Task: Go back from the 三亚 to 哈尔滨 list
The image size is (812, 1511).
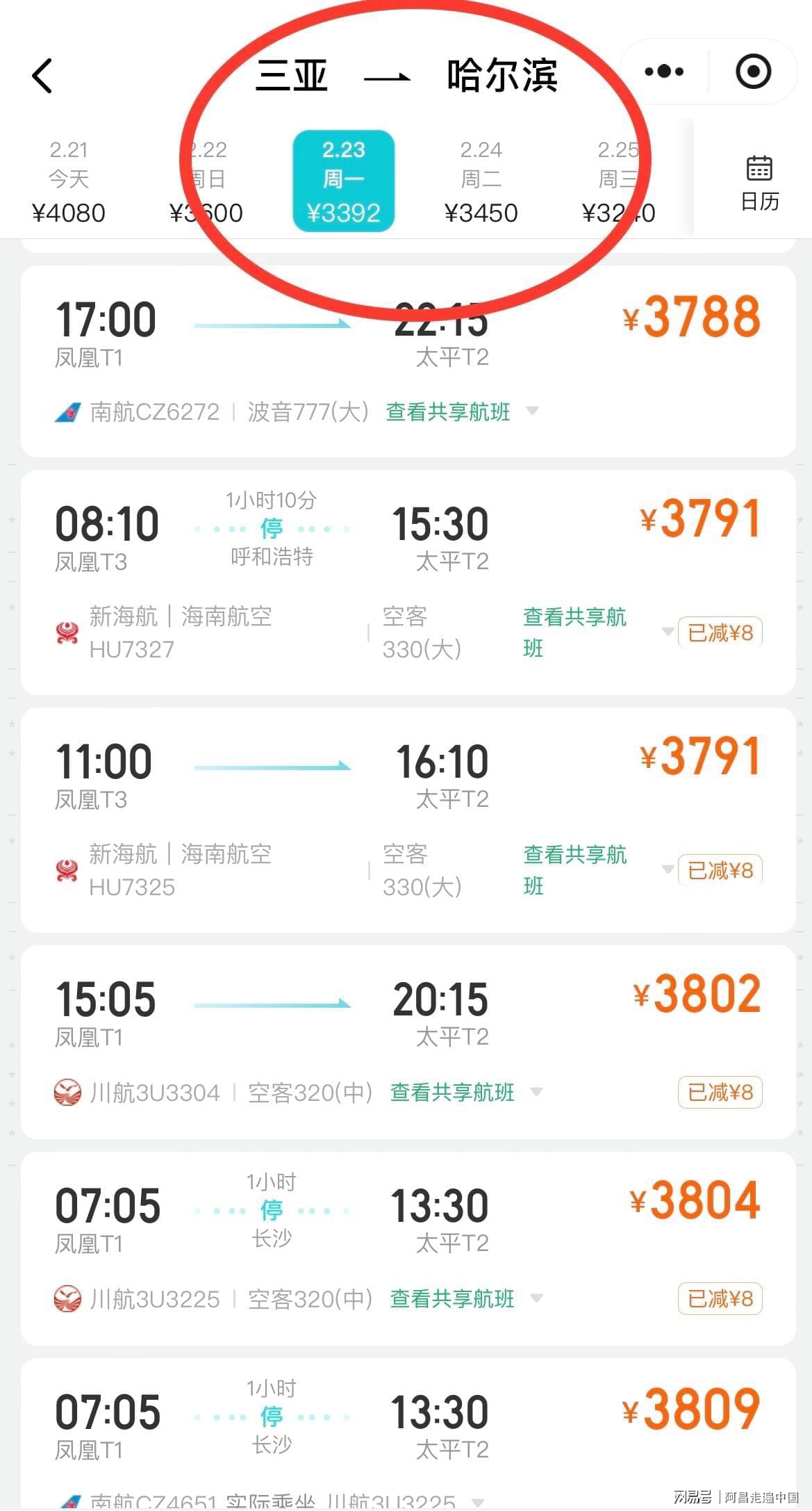Action: [x=42, y=75]
